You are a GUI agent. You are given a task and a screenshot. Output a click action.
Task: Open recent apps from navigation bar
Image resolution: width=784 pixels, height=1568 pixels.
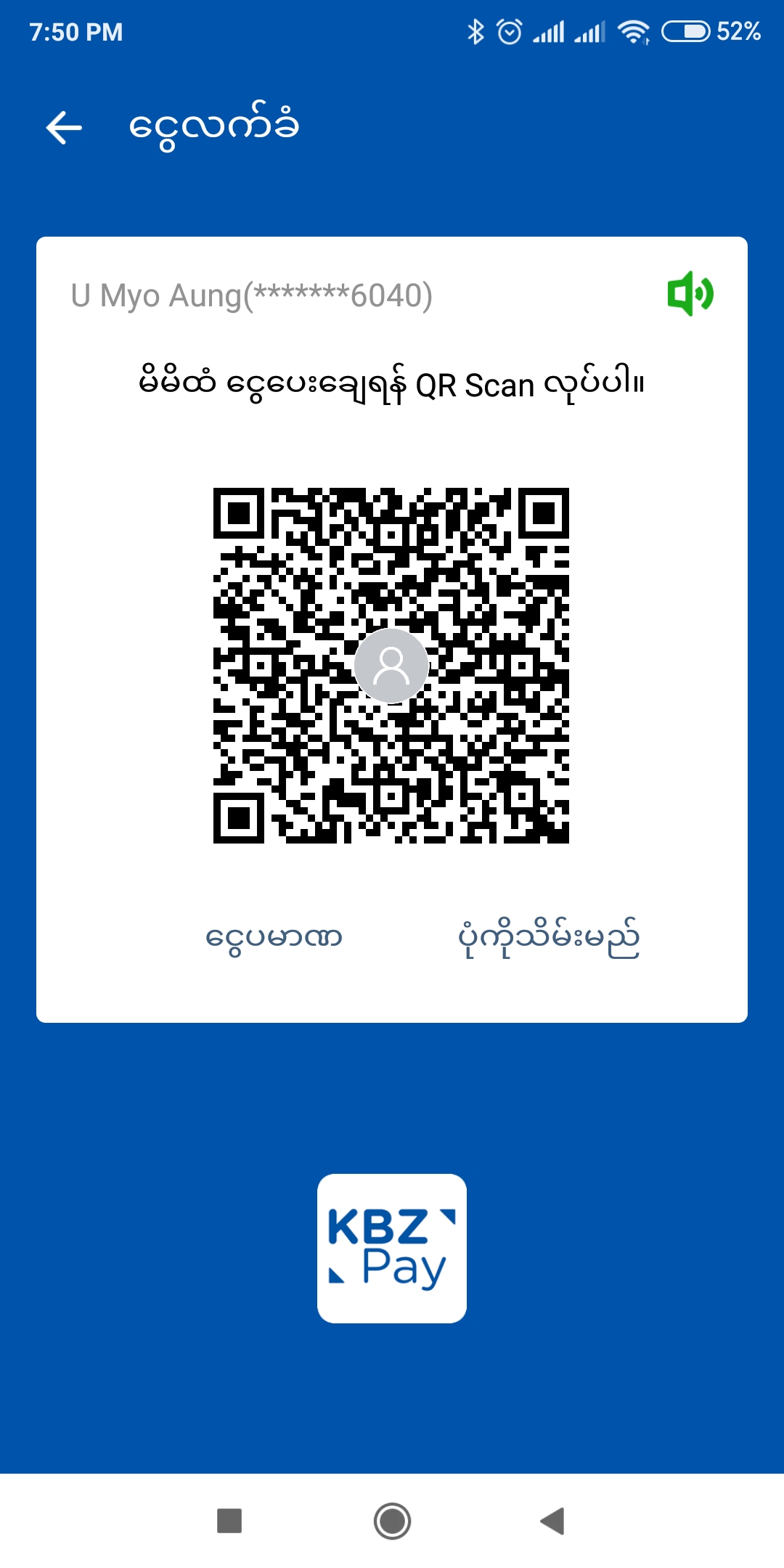[x=229, y=1521]
